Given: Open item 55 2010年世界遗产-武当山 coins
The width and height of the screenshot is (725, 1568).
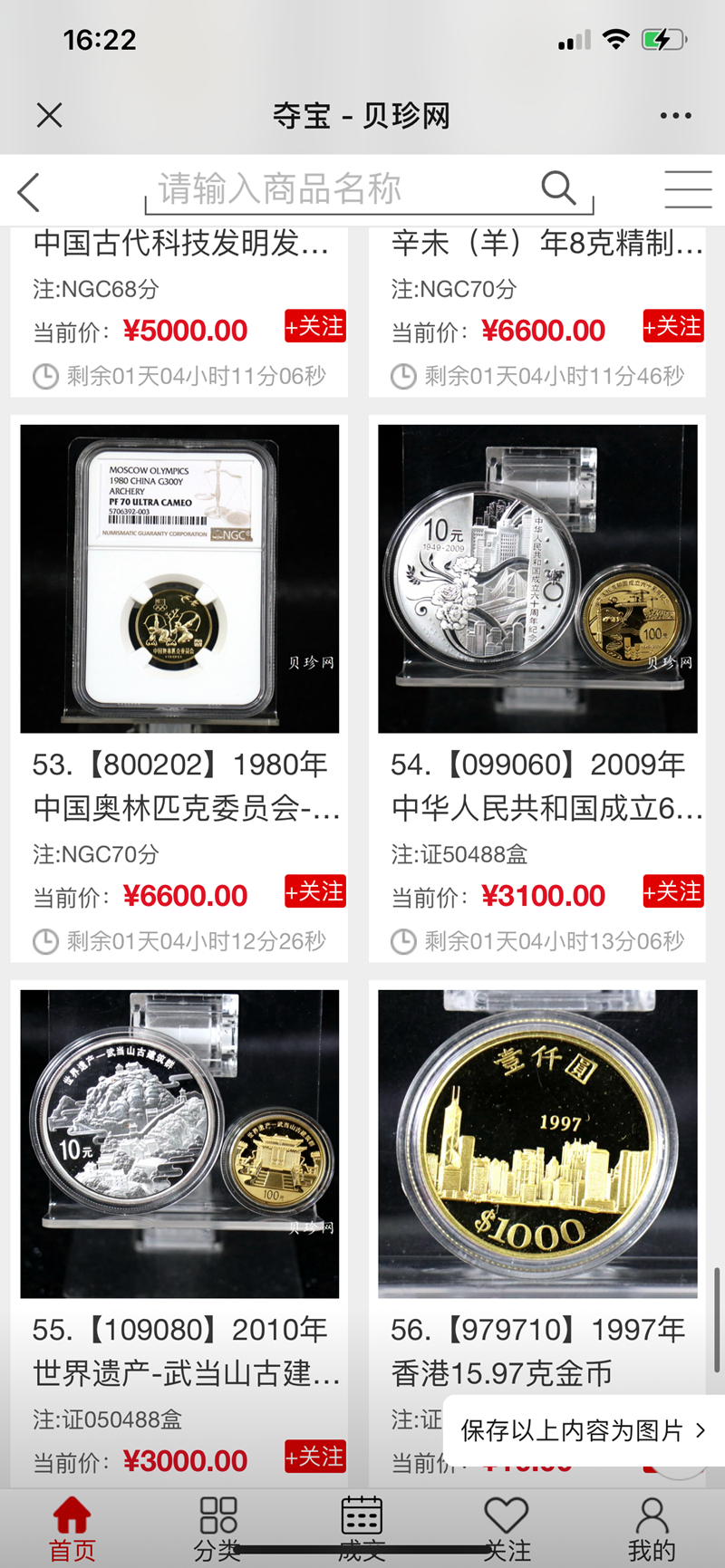Looking at the screenshot, I should (179, 1143).
